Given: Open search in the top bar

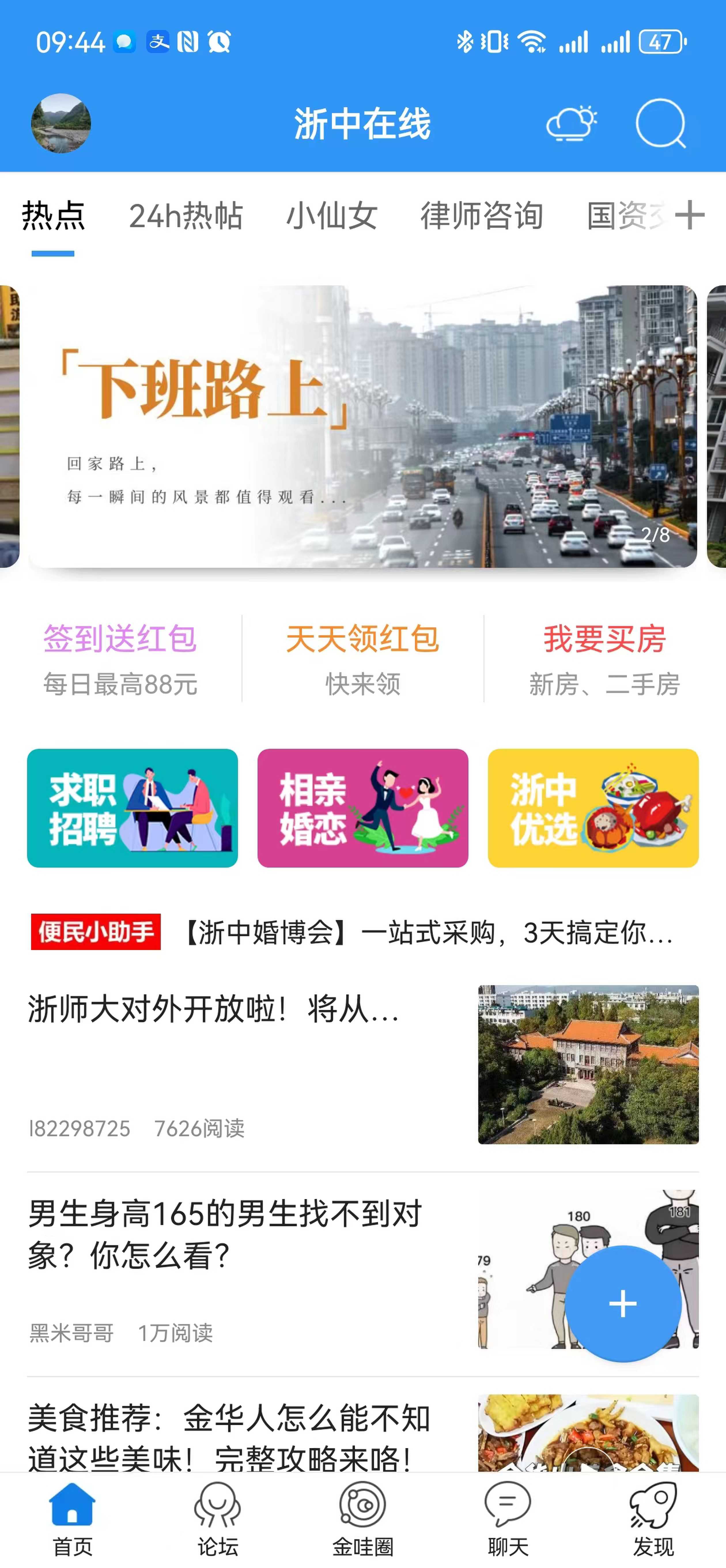Looking at the screenshot, I should click(x=660, y=124).
